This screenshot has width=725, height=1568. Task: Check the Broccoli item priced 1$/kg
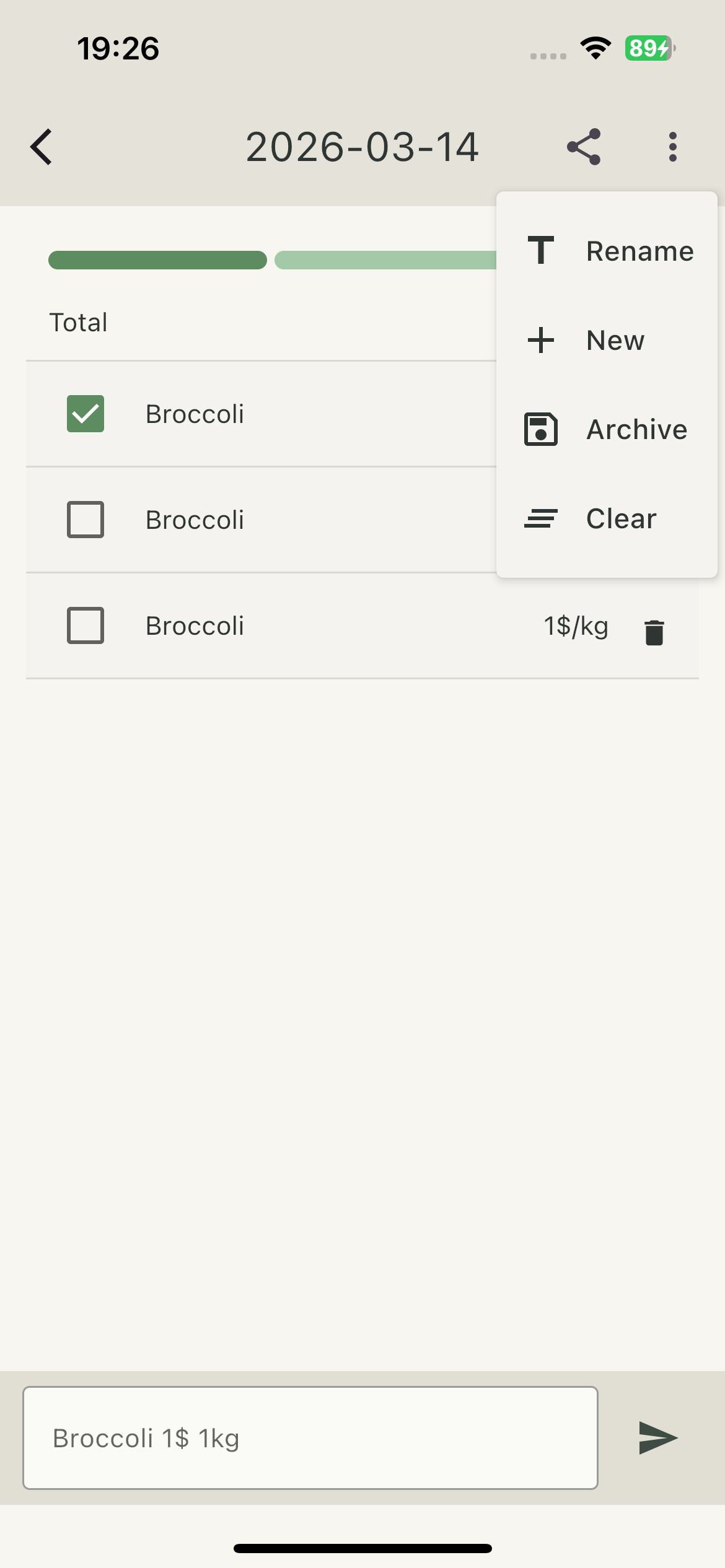pyautogui.click(x=86, y=625)
